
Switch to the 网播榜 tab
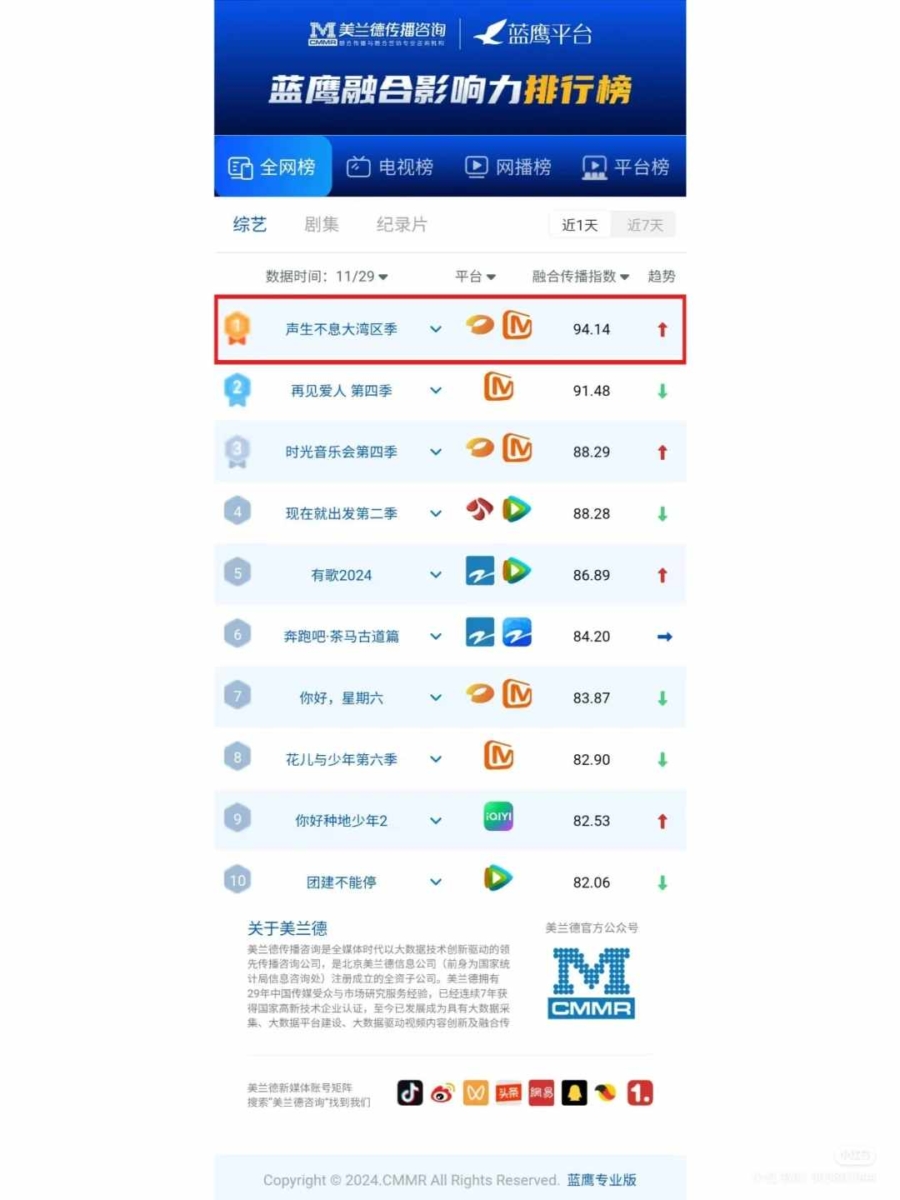click(x=508, y=167)
